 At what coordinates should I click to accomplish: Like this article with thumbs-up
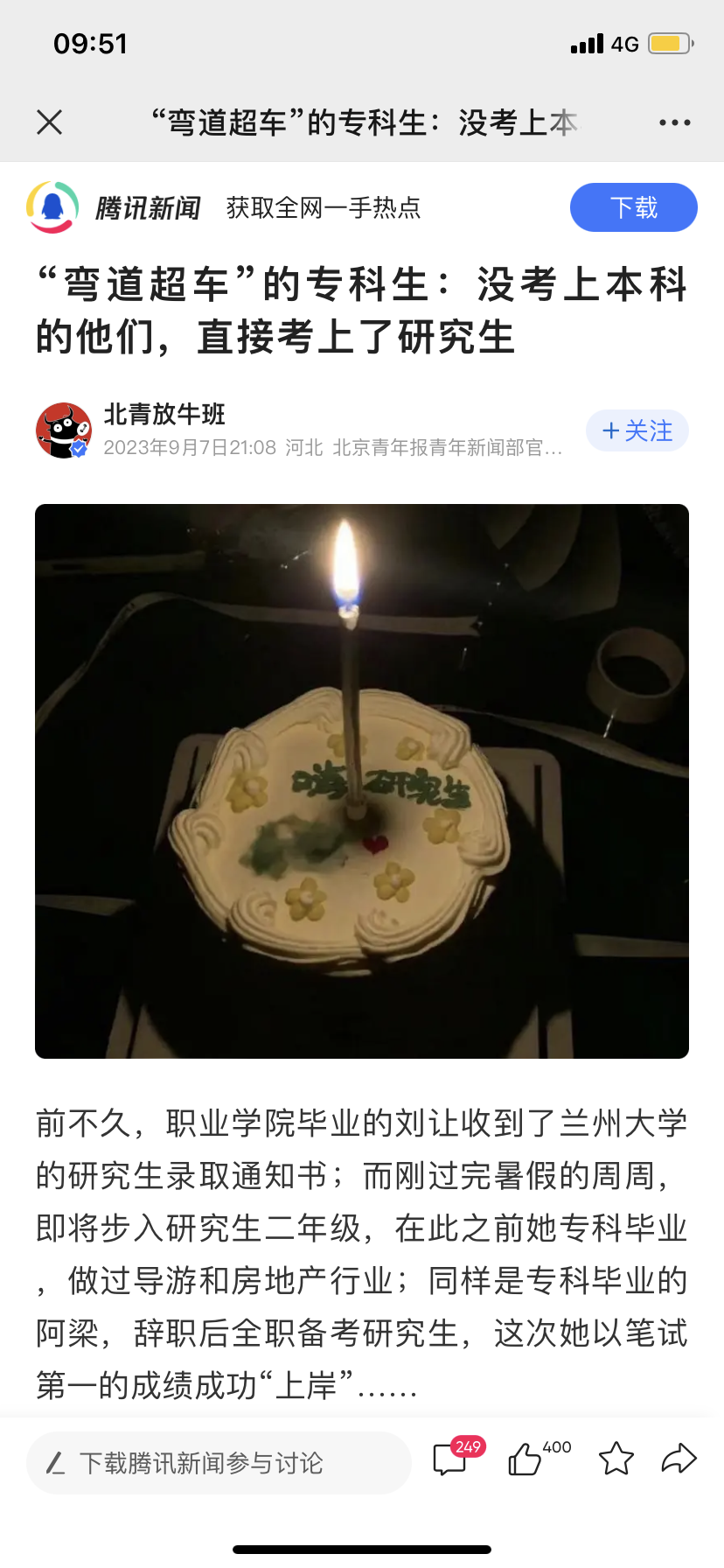526,1459
